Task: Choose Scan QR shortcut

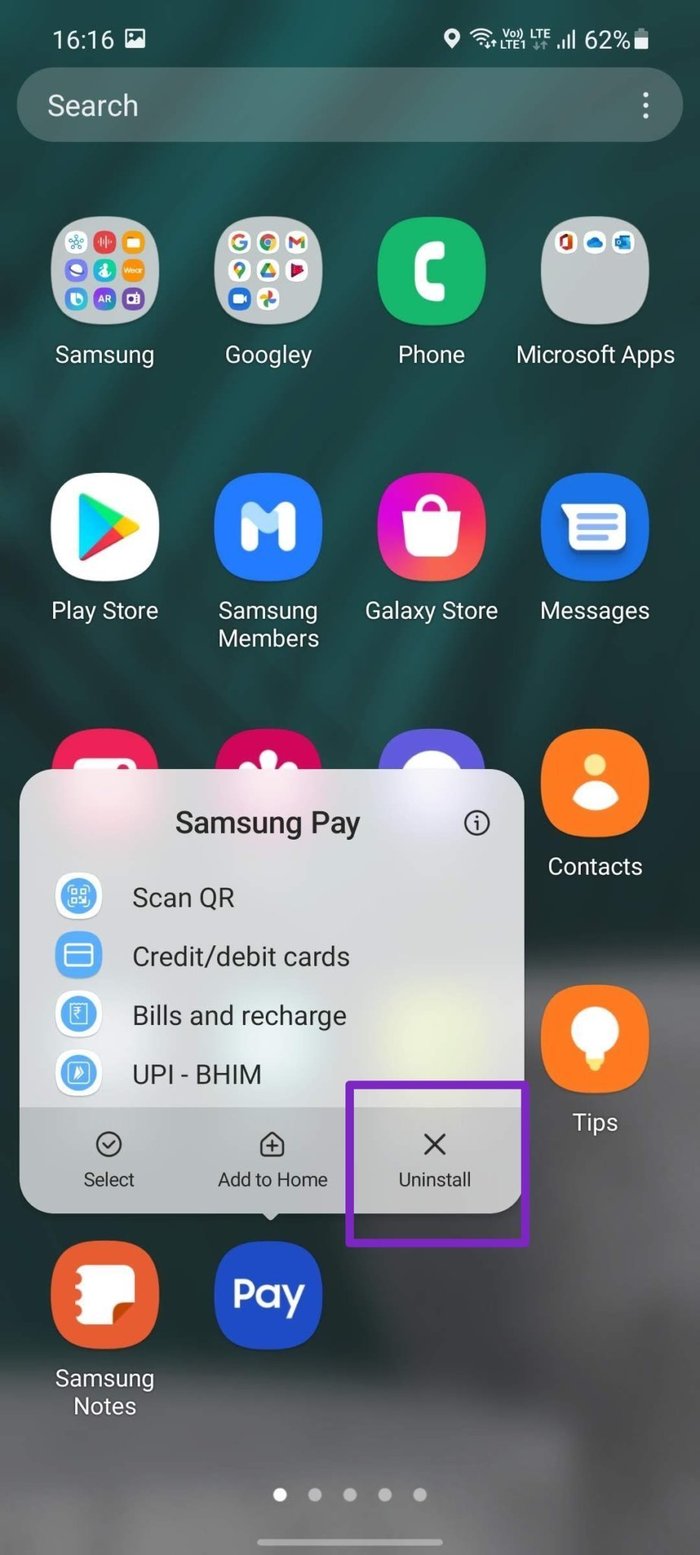Action: (x=183, y=897)
